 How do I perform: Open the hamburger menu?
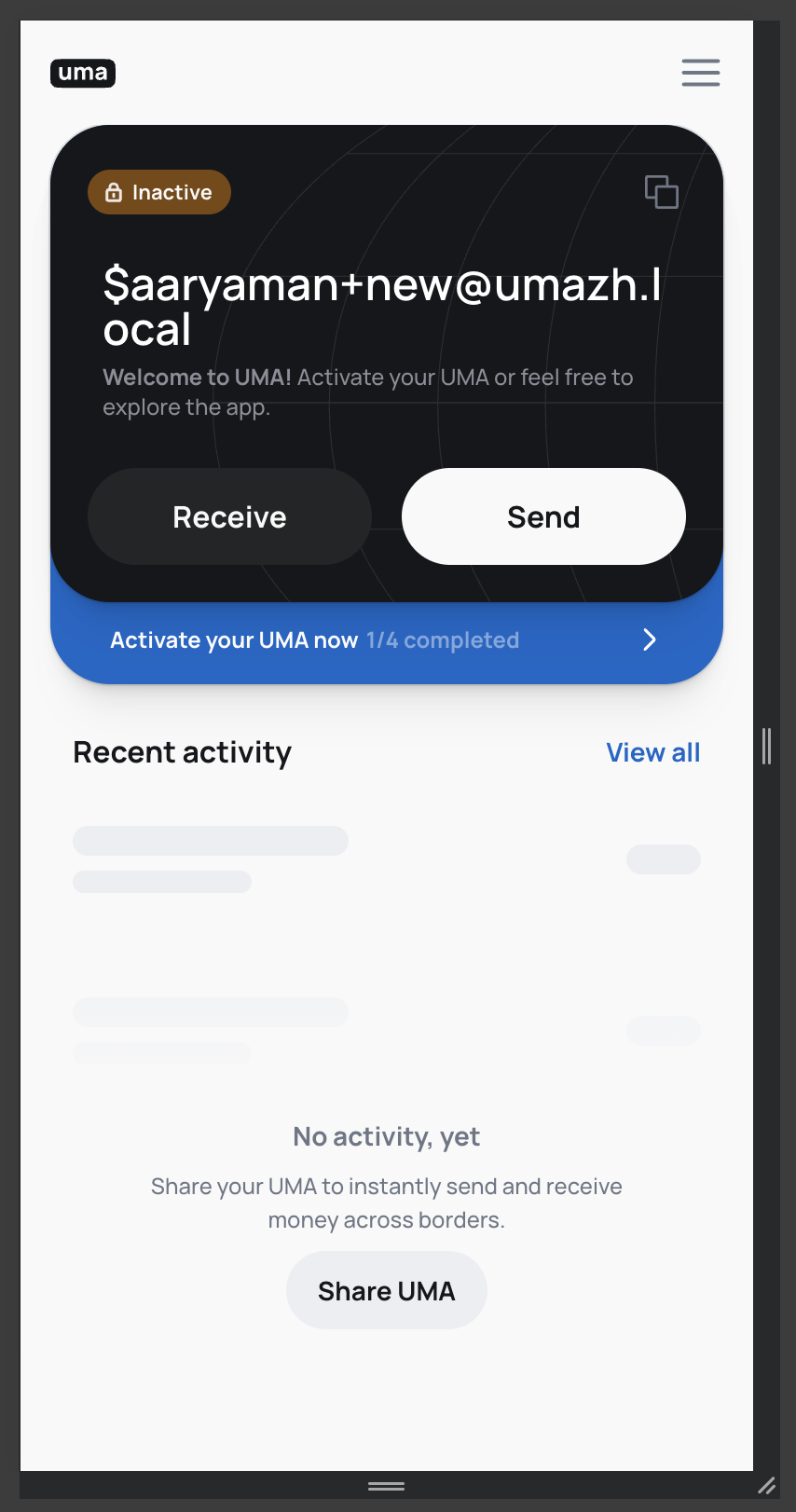tap(700, 73)
